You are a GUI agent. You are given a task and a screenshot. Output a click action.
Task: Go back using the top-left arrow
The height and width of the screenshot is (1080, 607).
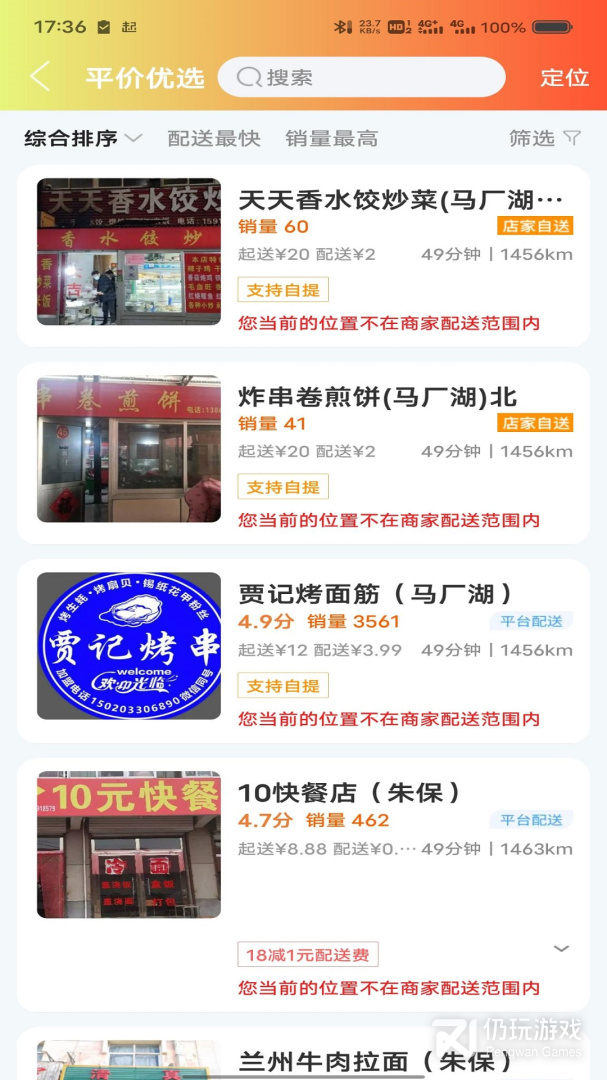click(40, 76)
